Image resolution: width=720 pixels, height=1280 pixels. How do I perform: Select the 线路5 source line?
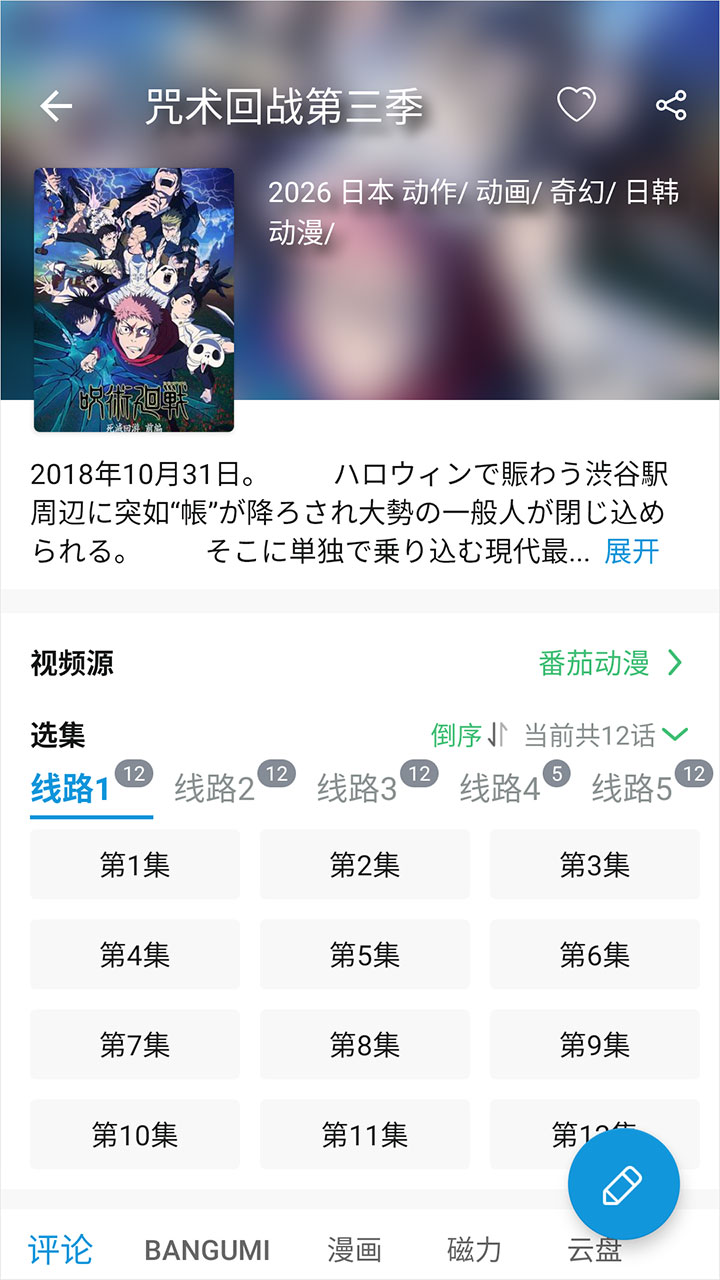click(632, 789)
